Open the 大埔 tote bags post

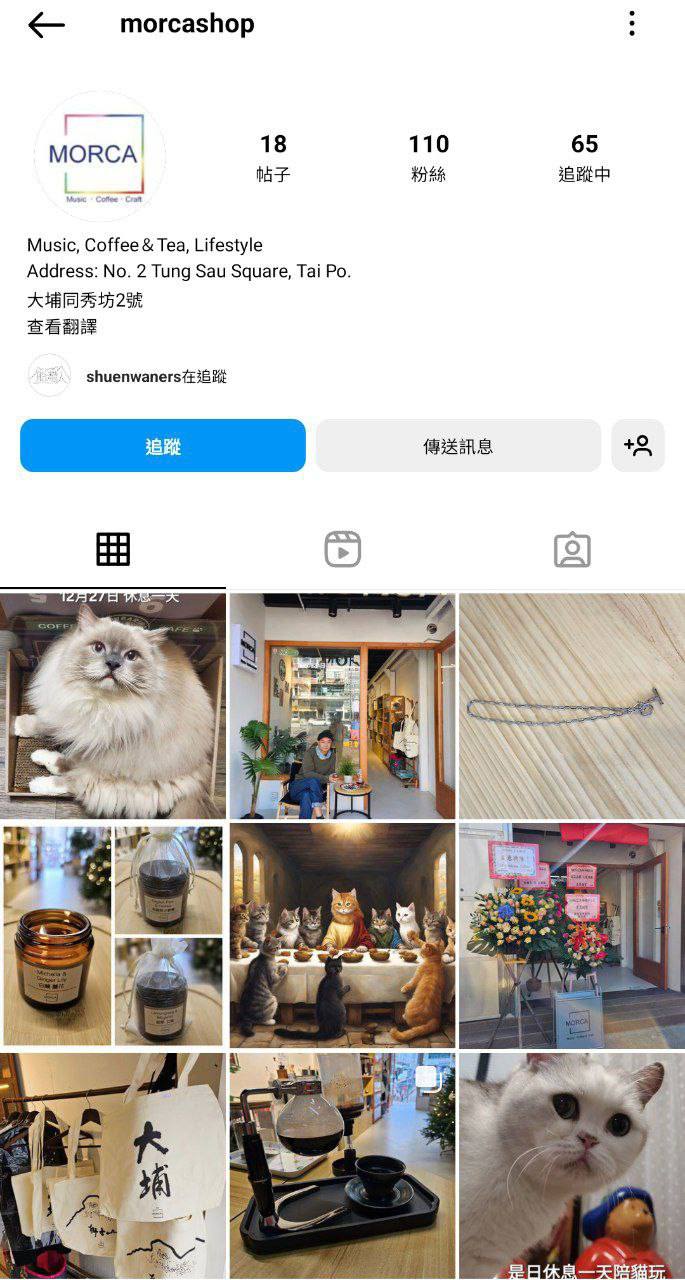(x=113, y=1166)
